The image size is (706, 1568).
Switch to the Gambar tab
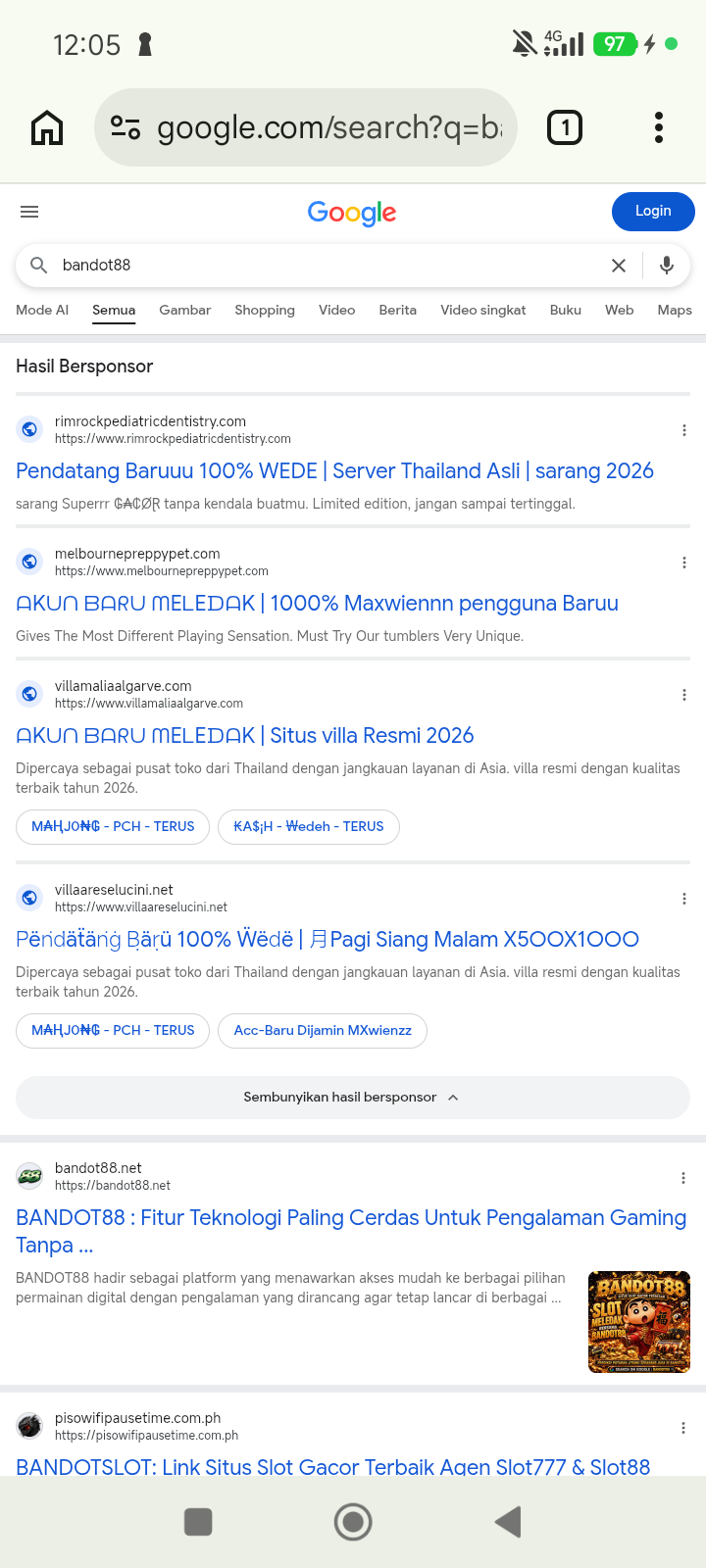tap(185, 310)
